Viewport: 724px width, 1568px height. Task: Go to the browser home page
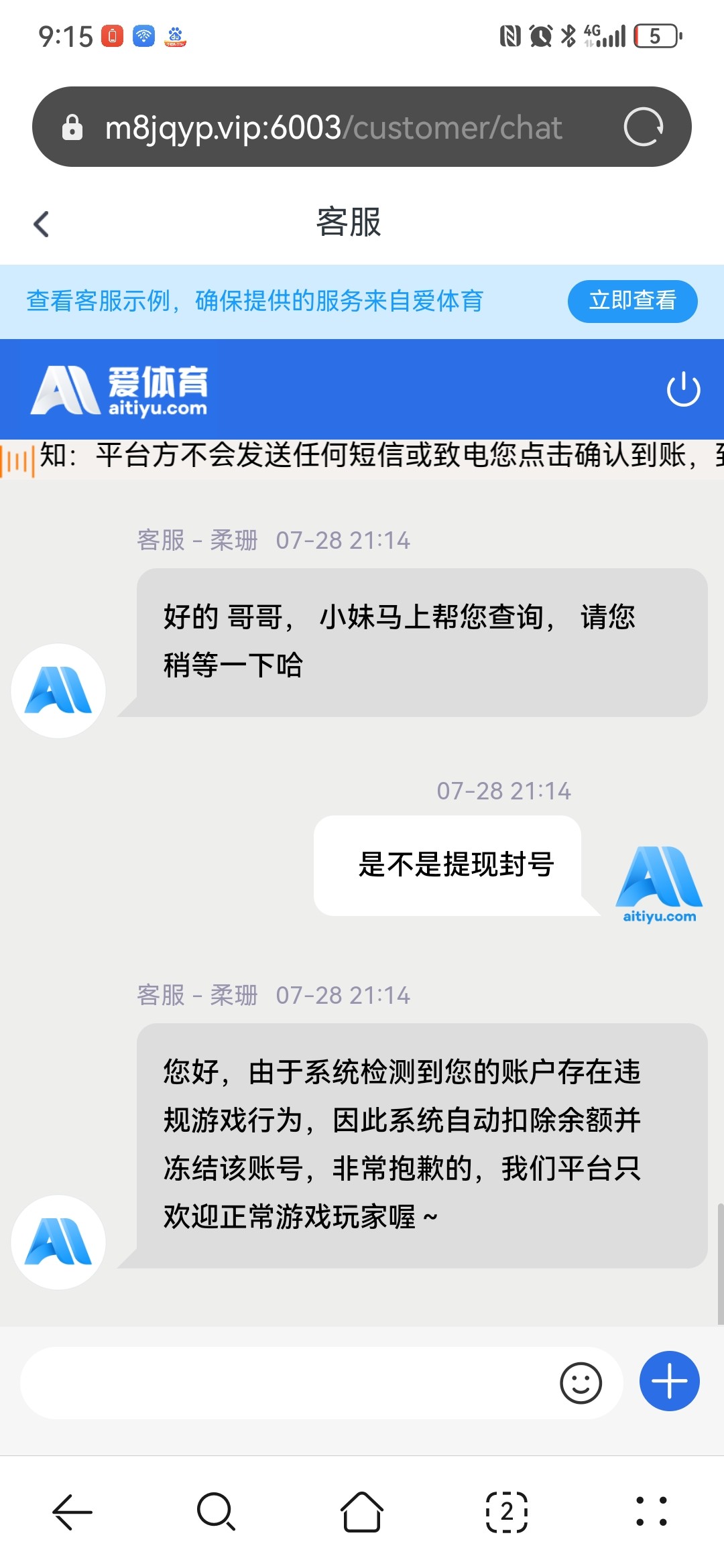click(362, 1512)
